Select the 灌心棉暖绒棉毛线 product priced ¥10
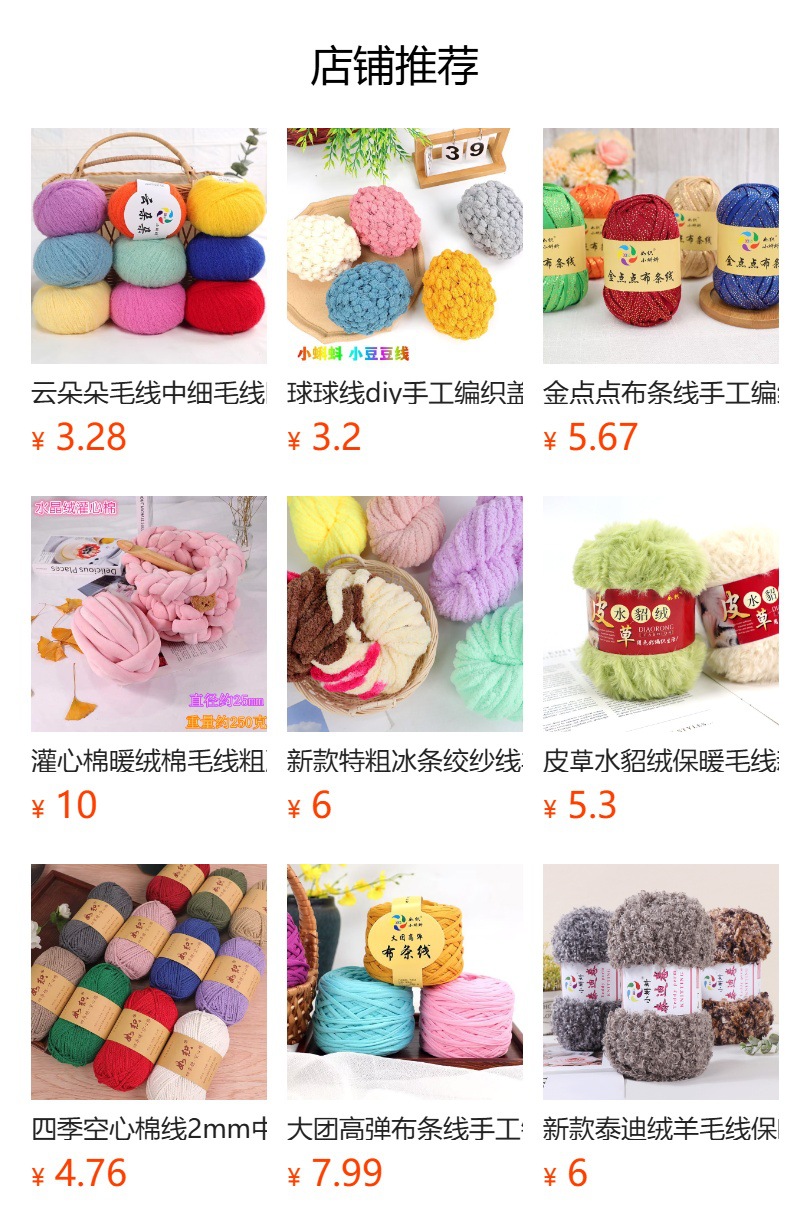The image size is (790, 1232). point(149,660)
